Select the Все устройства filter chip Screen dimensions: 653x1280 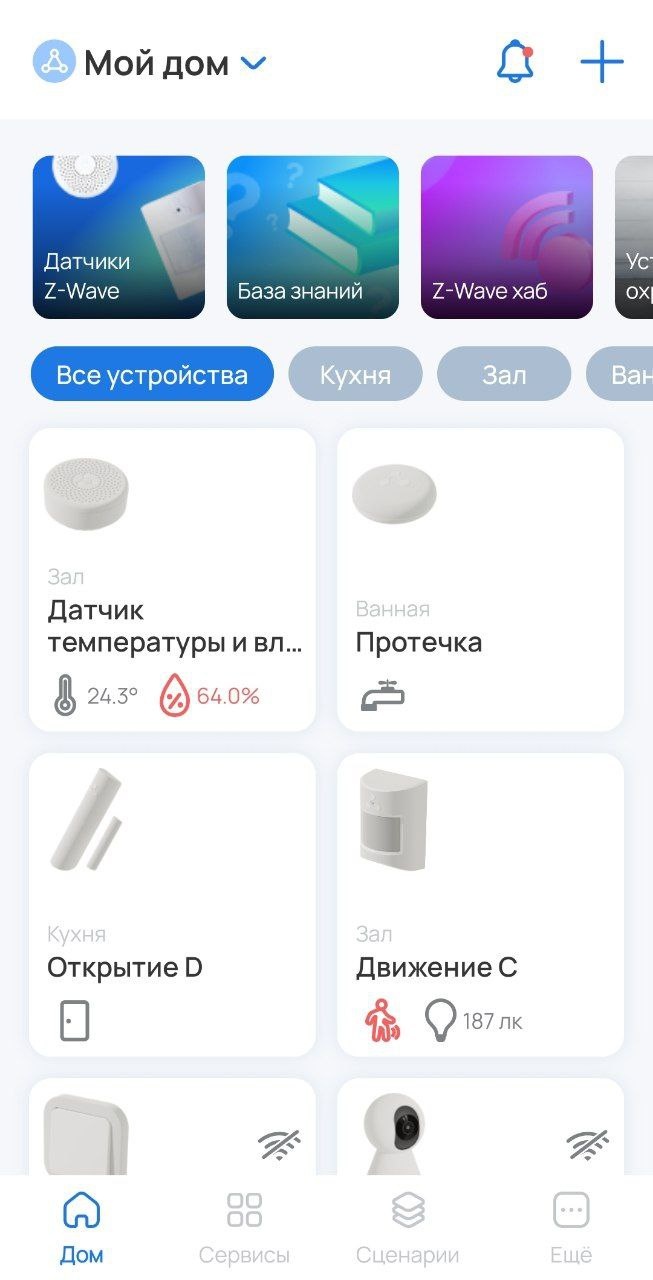click(x=152, y=375)
